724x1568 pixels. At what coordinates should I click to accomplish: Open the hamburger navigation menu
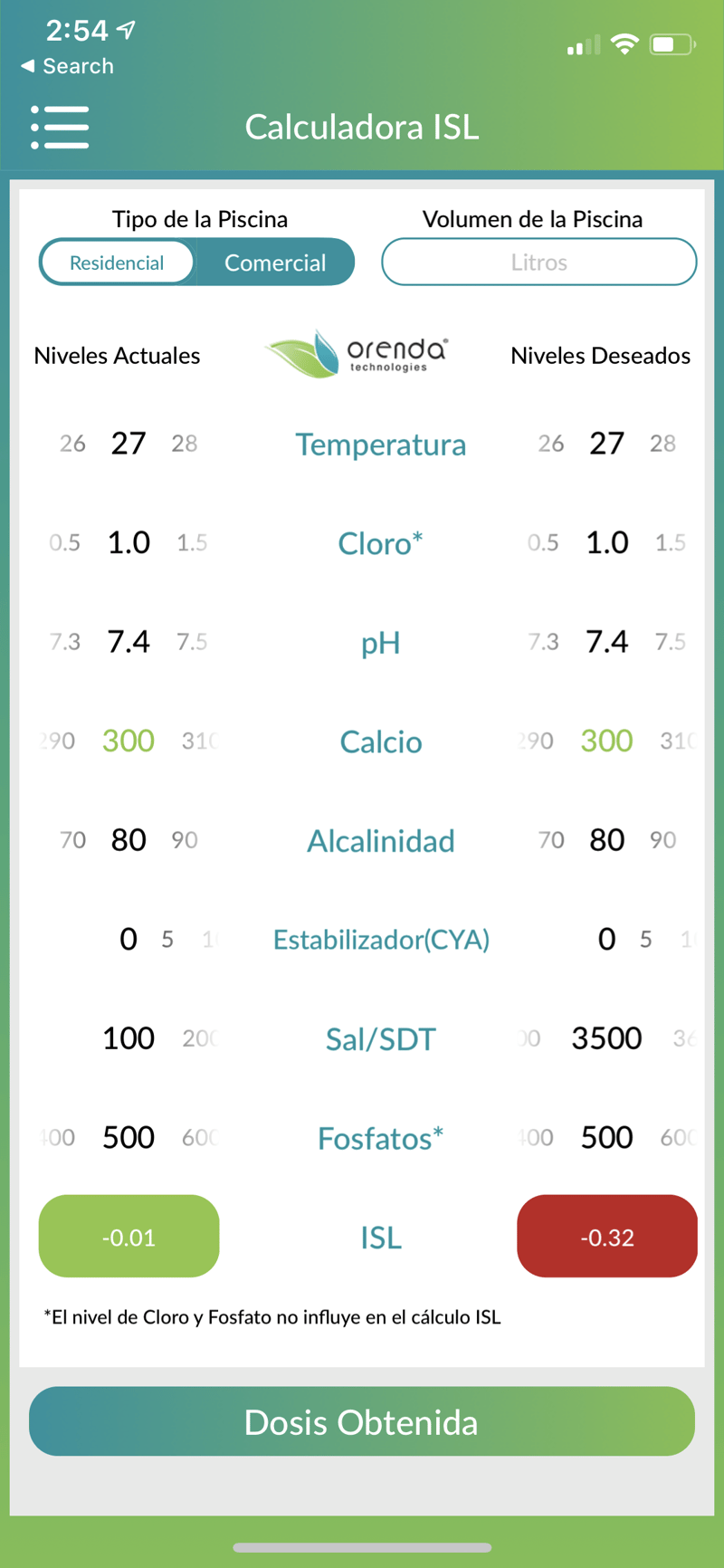tap(60, 128)
